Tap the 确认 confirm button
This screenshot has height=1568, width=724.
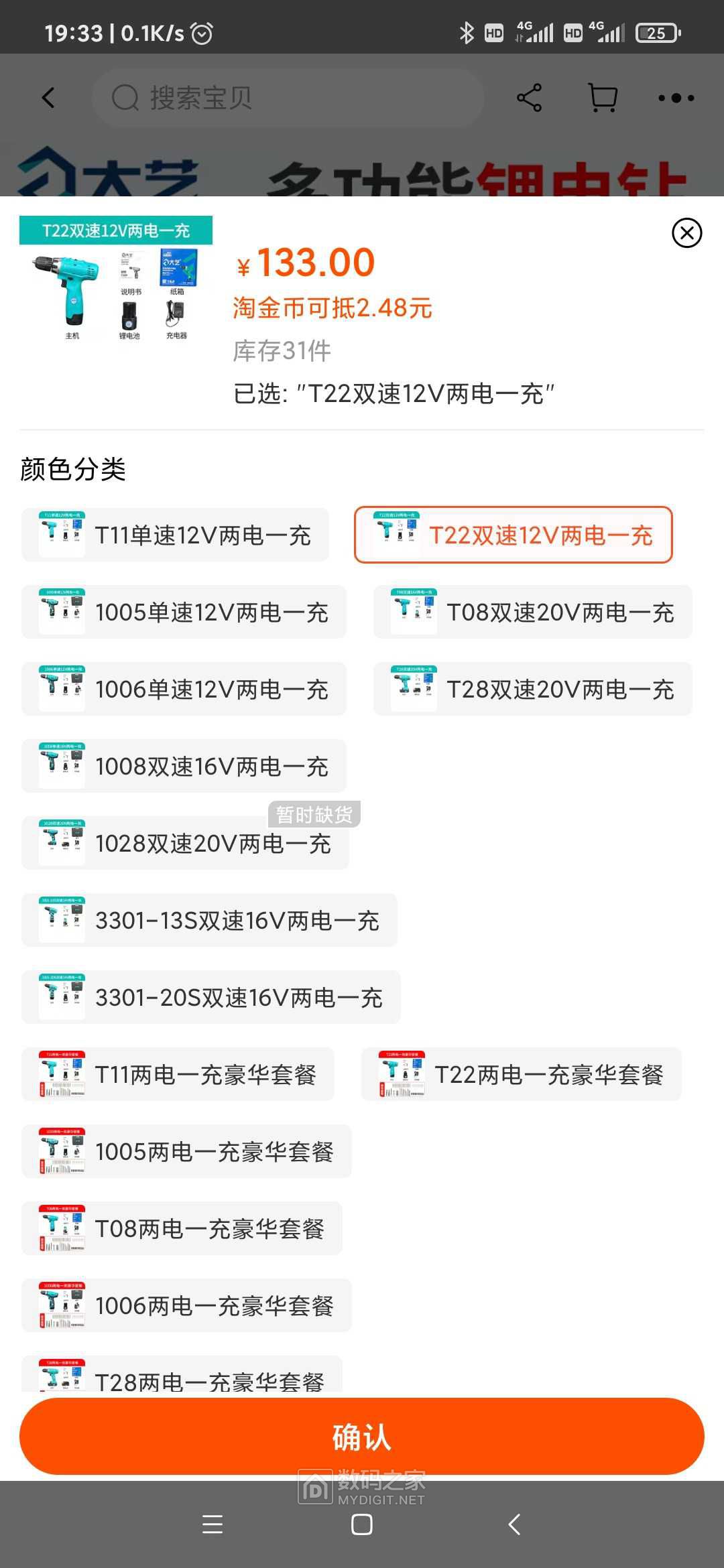point(362,1436)
